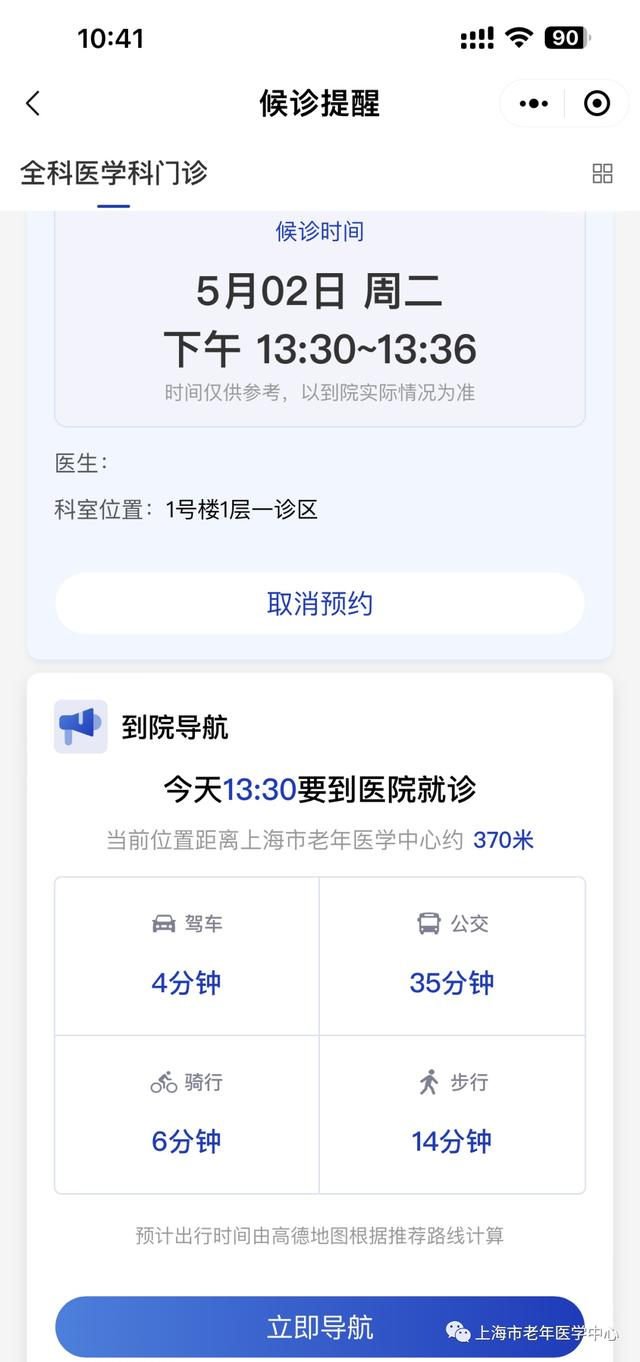Start navigation with 立即导航
Viewport: 640px width, 1362px height.
(x=319, y=1327)
